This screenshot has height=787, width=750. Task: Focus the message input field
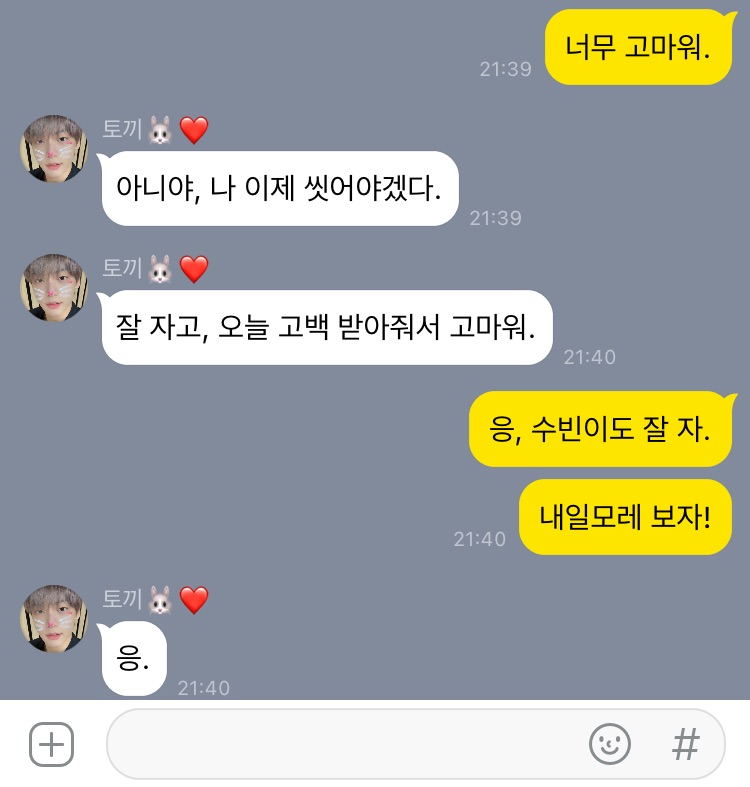(x=340, y=744)
